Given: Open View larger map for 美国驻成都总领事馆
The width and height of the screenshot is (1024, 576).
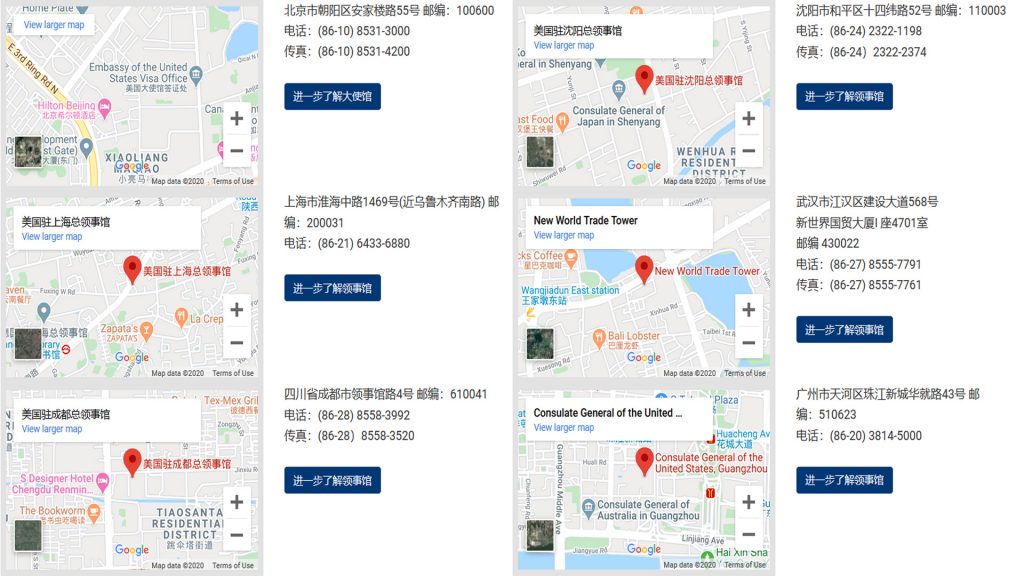Looking at the screenshot, I should tap(52, 429).
